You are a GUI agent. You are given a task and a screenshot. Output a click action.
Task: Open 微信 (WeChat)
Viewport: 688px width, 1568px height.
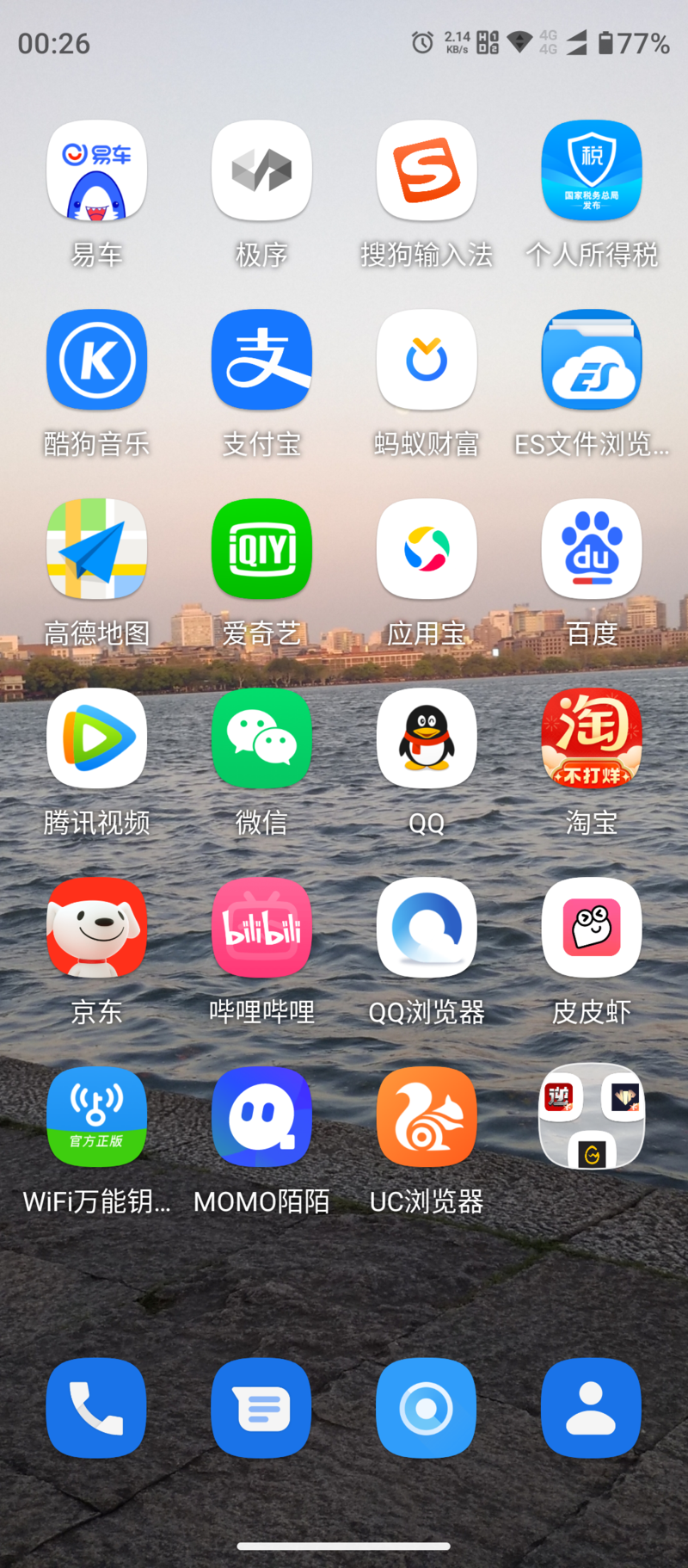click(261, 738)
